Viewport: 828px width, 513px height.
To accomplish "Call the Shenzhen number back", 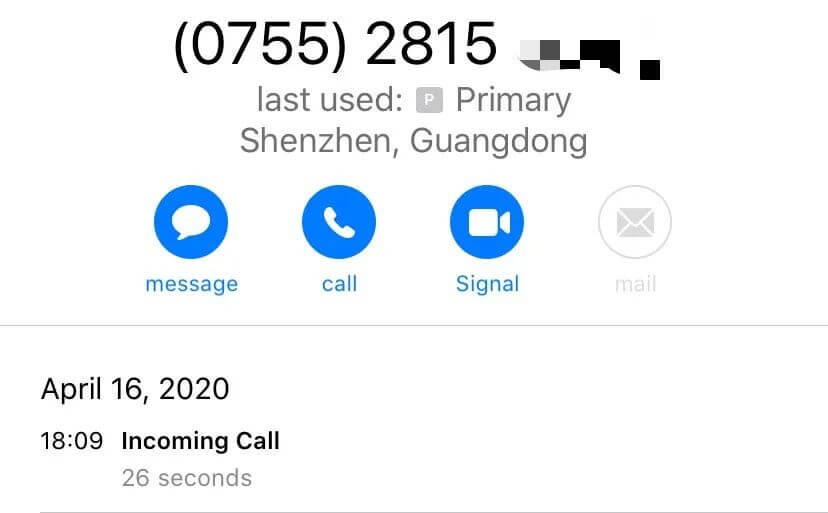I will click(339, 223).
